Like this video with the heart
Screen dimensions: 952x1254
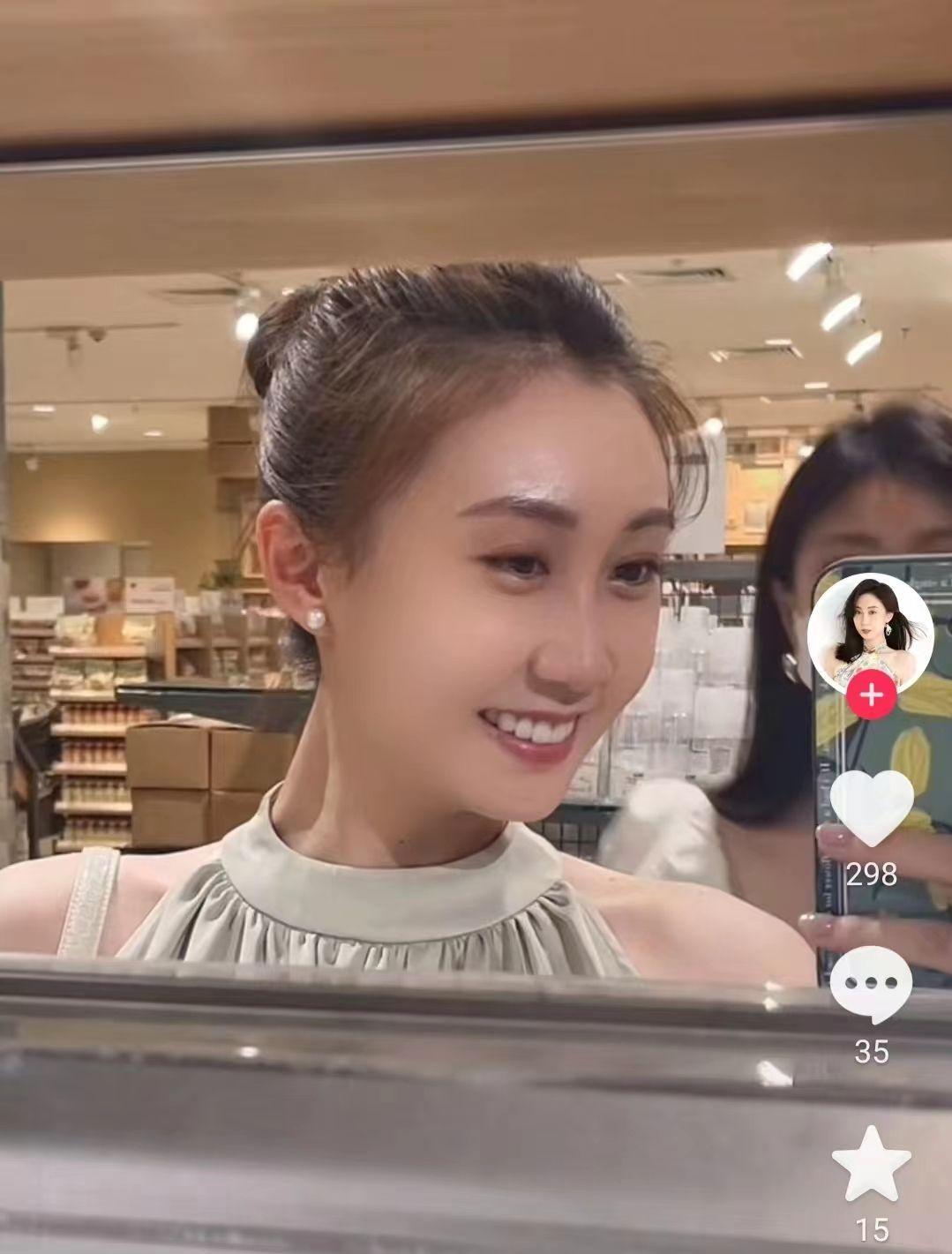(x=871, y=807)
